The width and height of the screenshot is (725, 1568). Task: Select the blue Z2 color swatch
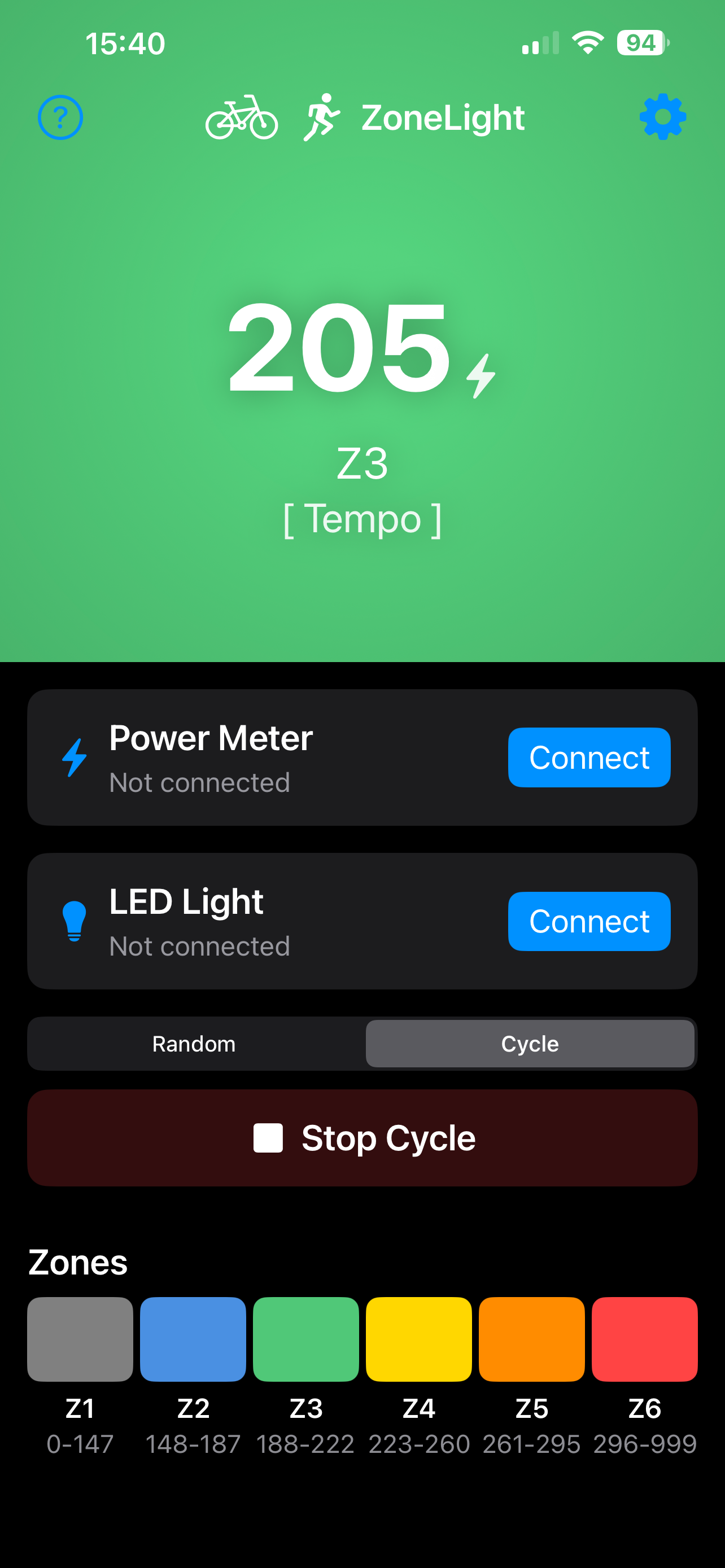click(193, 1339)
